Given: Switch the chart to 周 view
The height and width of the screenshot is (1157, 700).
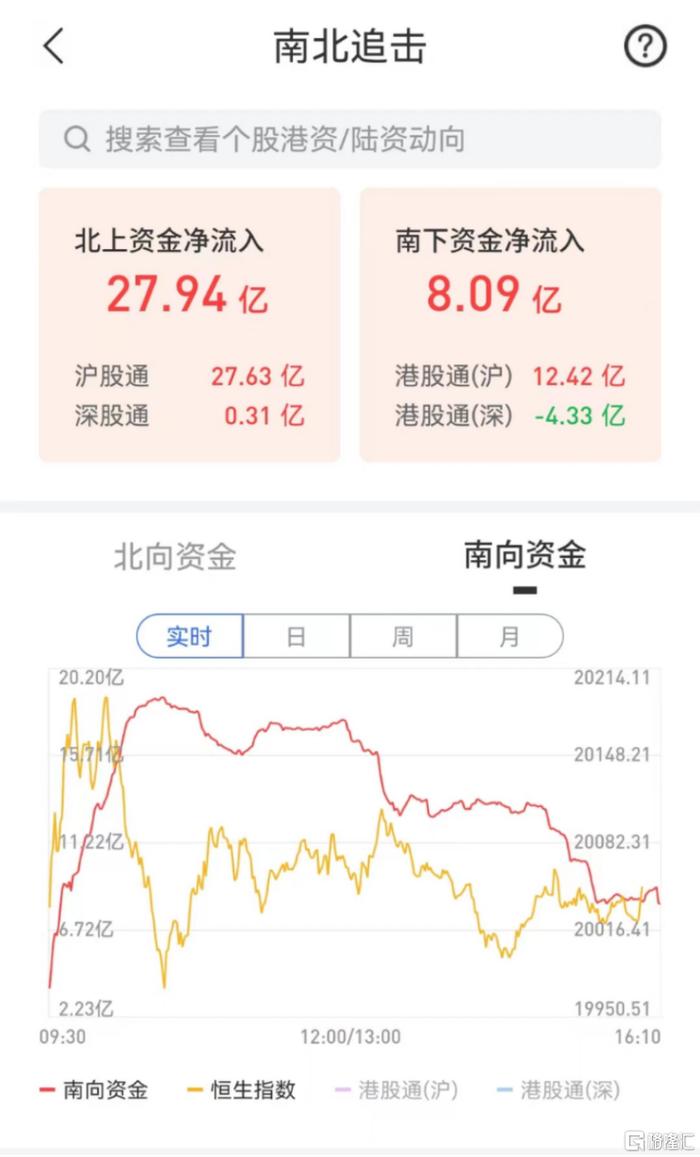Looking at the screenshot, I should pos(403,636).
